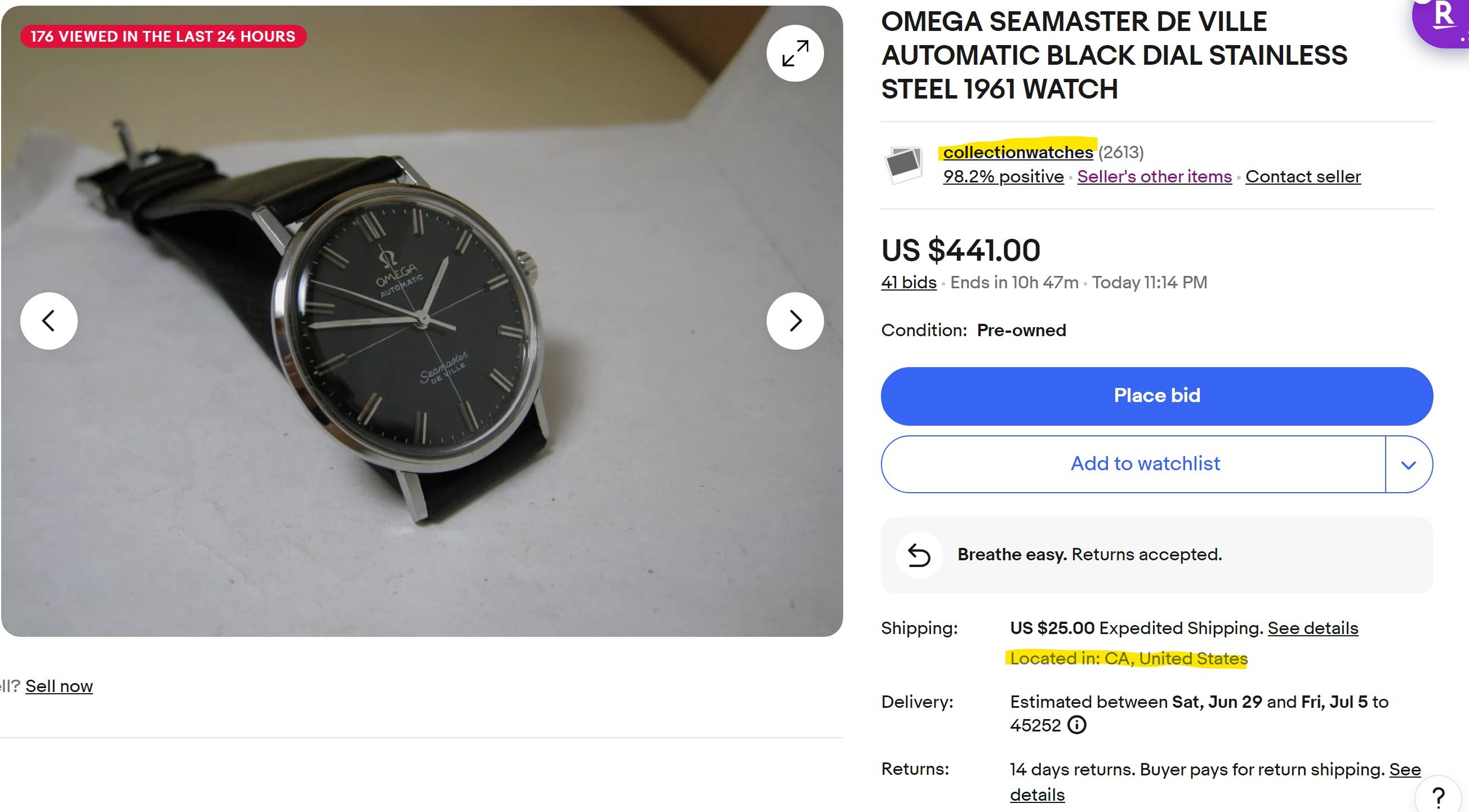Tap Contact seller link
1469x812 pixels.
(x=1302, y=176)
